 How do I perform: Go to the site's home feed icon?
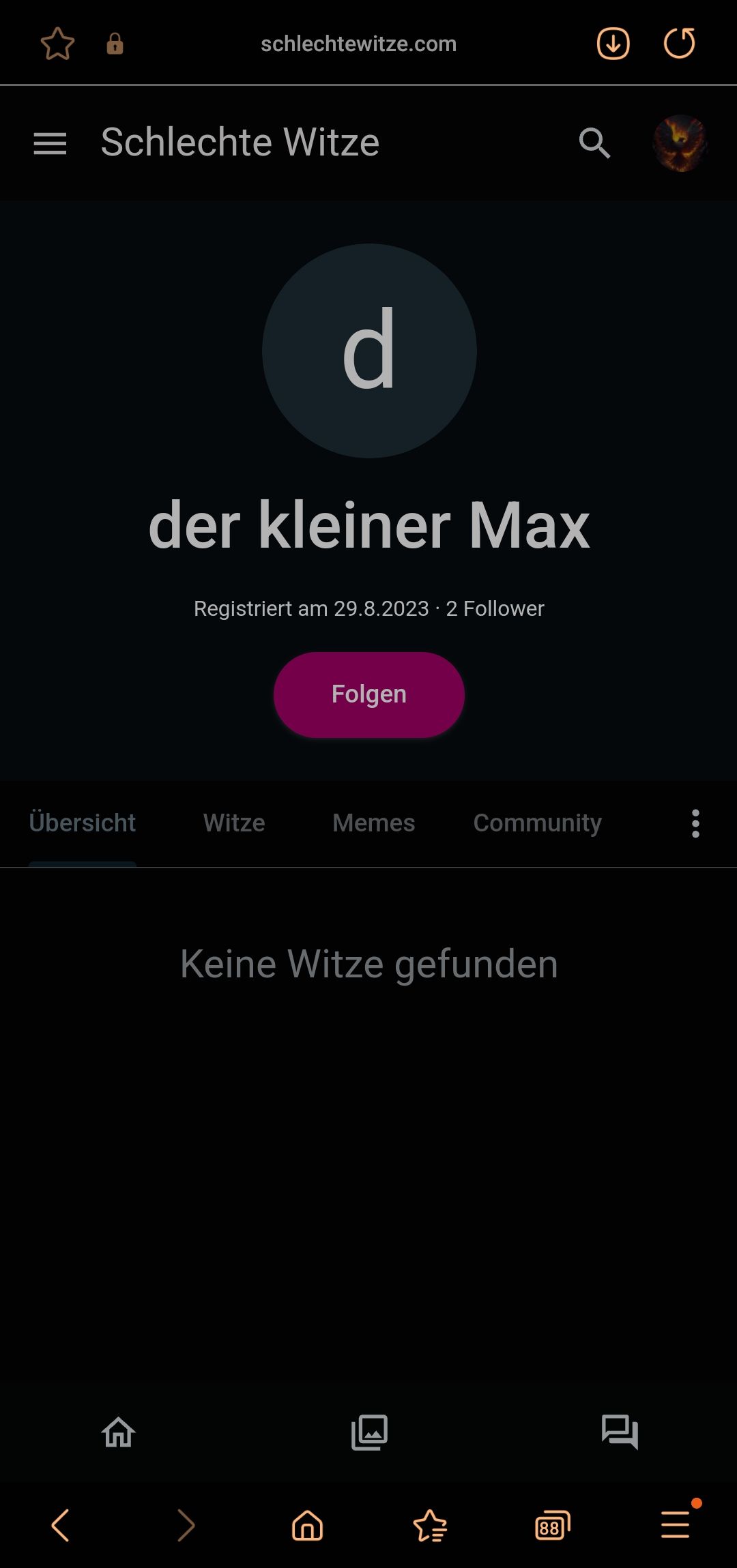119,1432
